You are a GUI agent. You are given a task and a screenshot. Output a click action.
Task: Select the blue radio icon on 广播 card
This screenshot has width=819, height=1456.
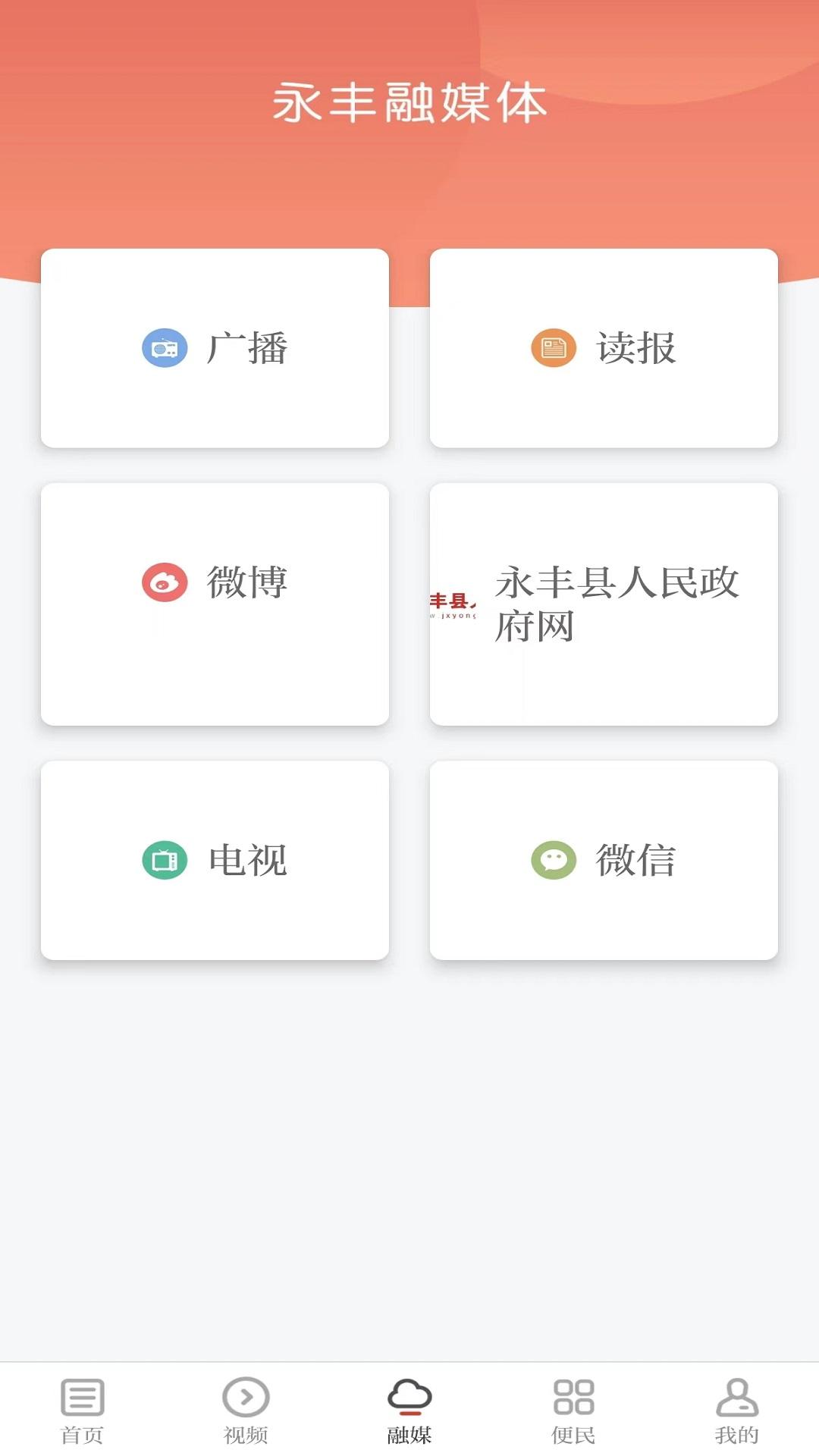point(163,347)
